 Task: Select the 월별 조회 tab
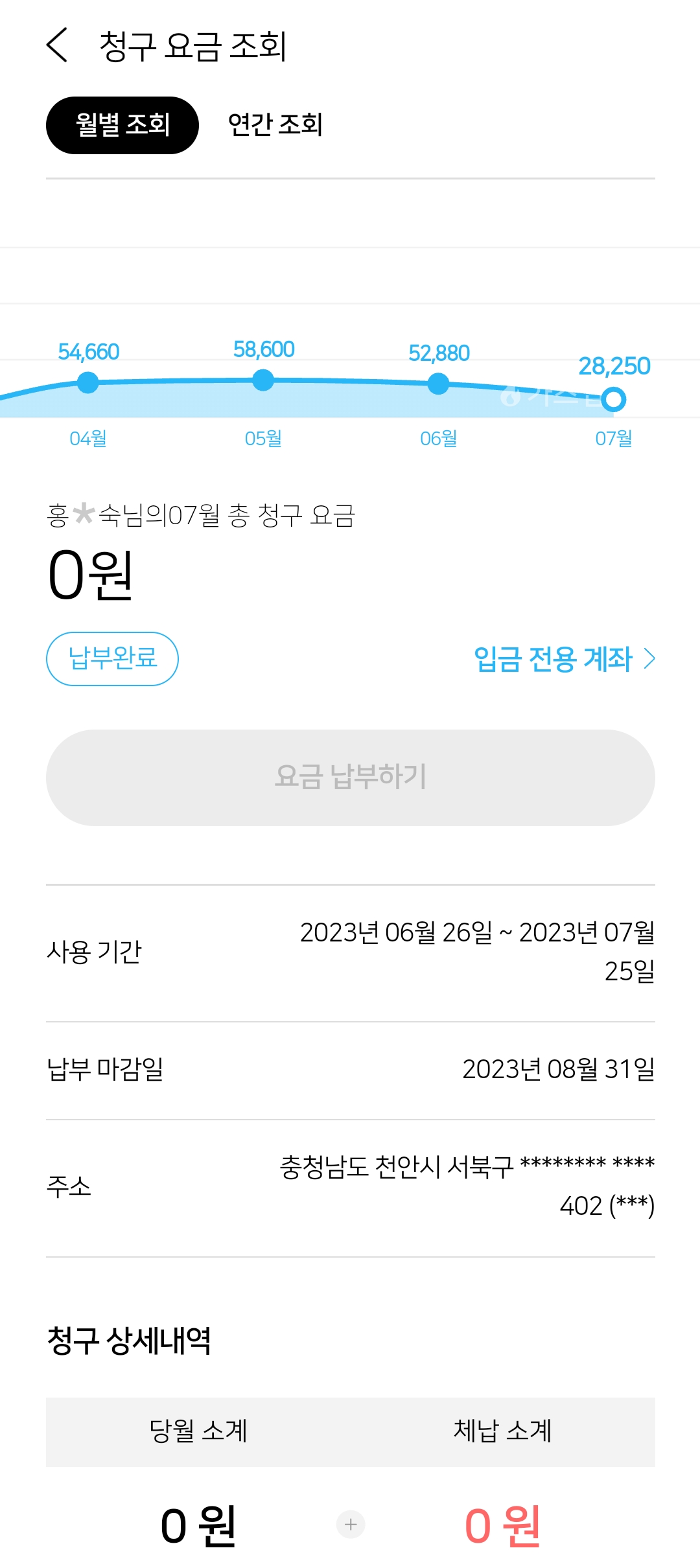(122, 125)
